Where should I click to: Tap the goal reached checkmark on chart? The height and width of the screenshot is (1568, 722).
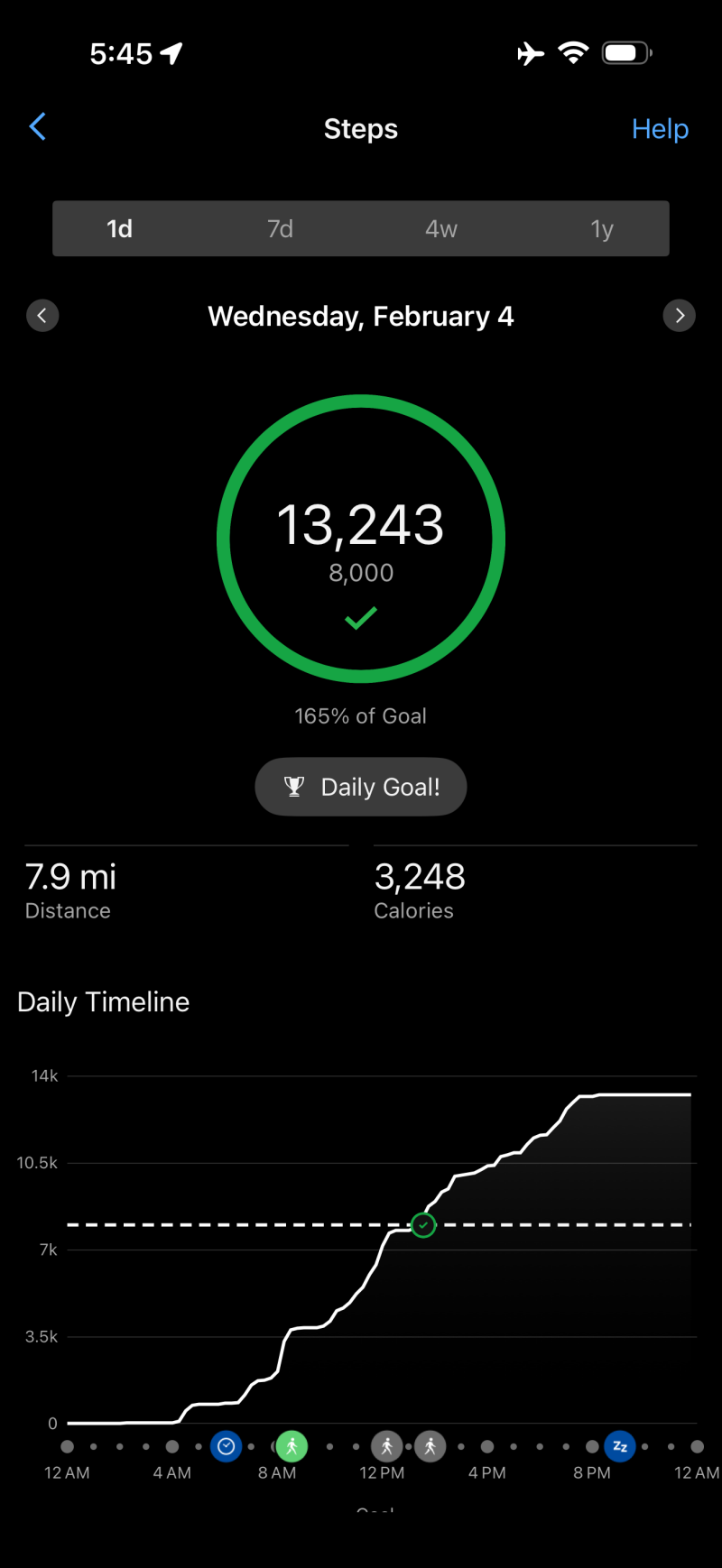pos(423,1225)
